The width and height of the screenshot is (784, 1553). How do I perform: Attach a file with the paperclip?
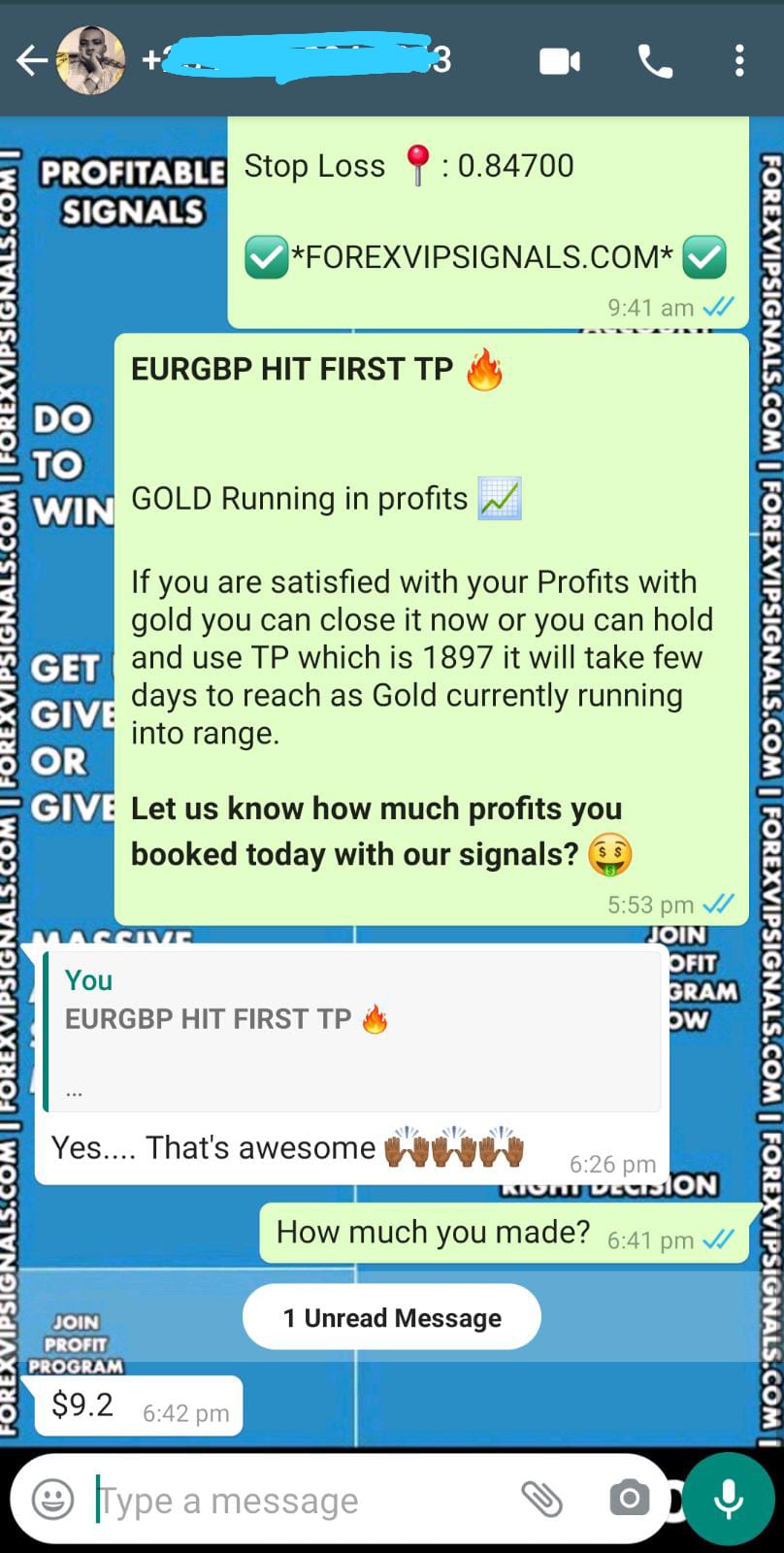[x=542, y=1500]
